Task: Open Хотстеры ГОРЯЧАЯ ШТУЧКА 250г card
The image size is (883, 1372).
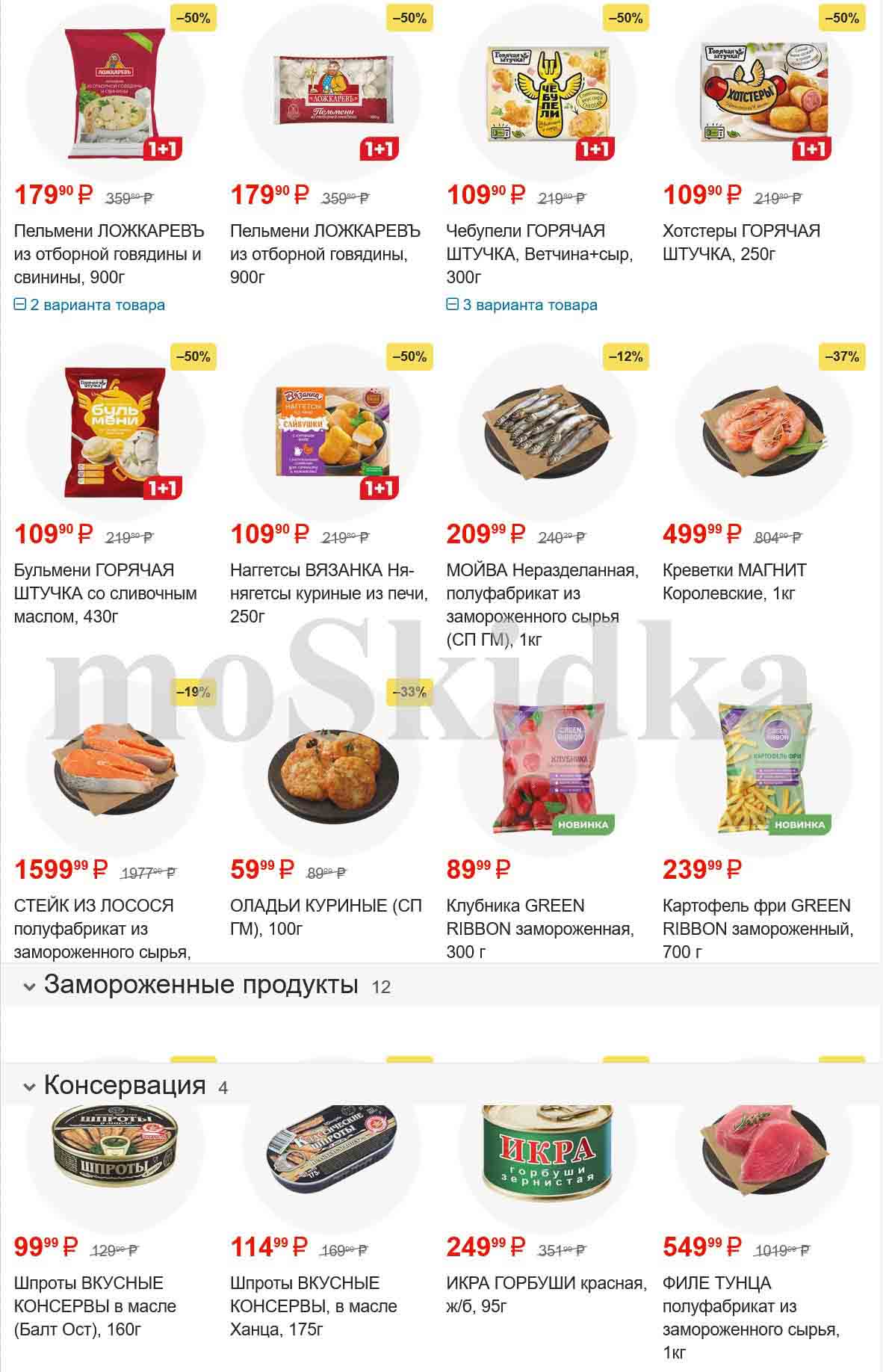Action: click(x=741, y=242)
